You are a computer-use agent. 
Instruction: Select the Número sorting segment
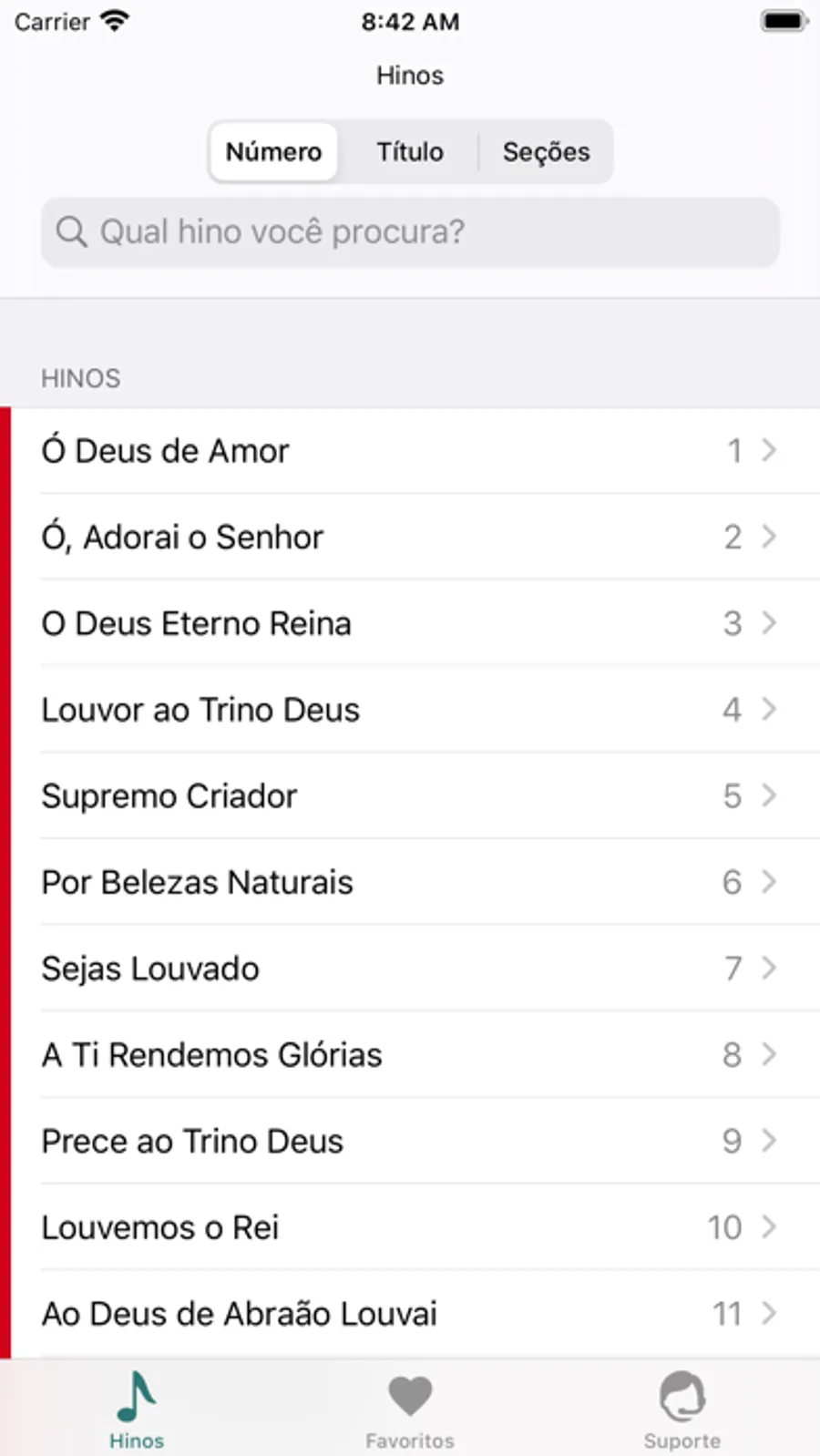[x=273, y=151]
